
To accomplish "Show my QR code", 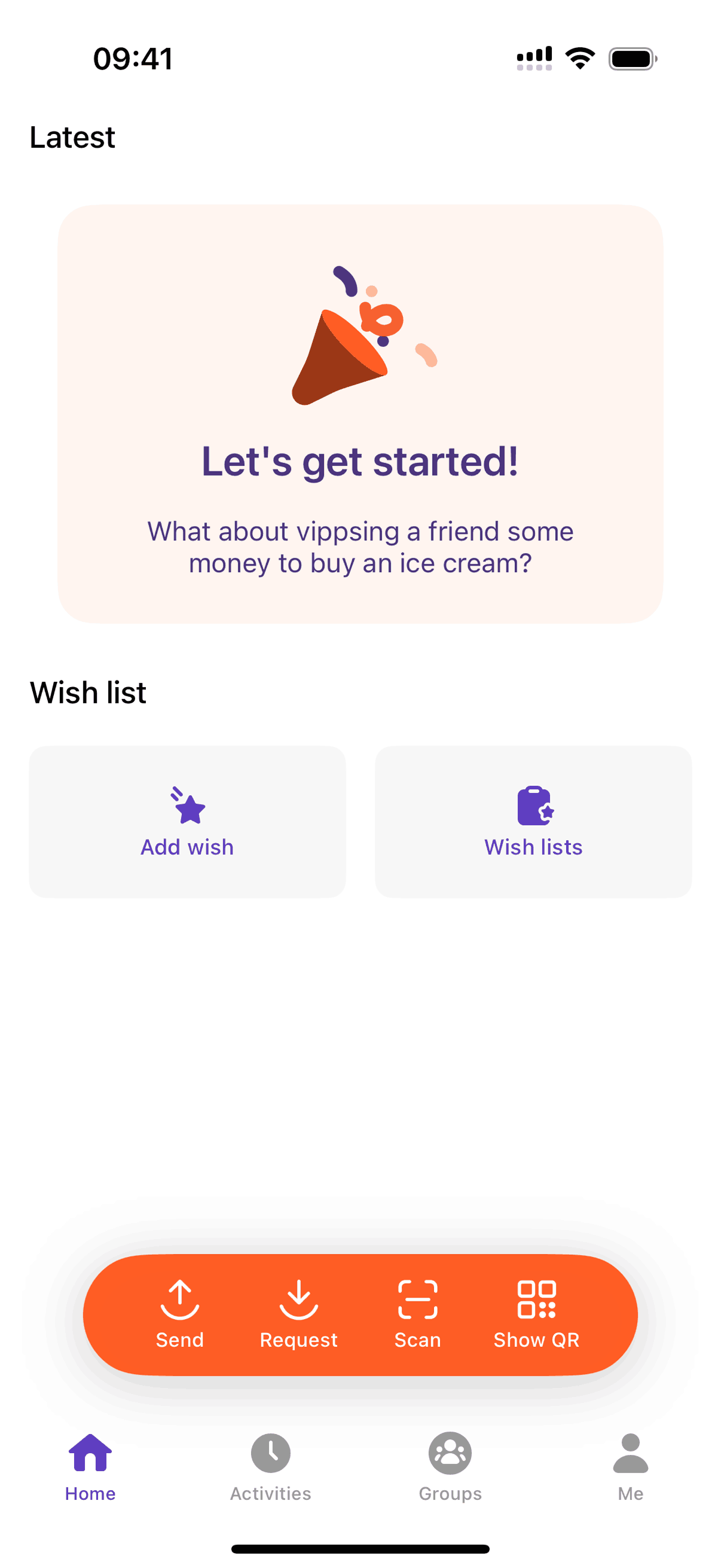I will point(536,1314).
